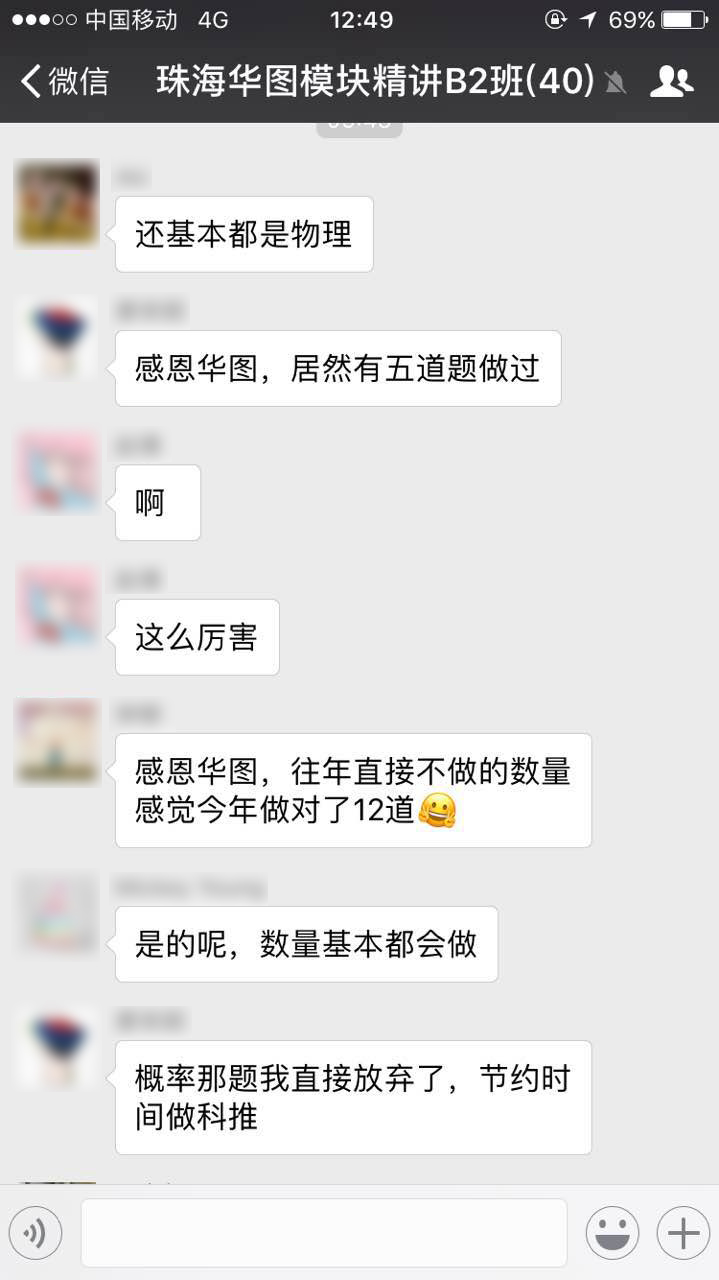The height and width of the screenshot is (1280, 719).
Task: Open the plus attachments menu
Action: tap(683, 1233)
